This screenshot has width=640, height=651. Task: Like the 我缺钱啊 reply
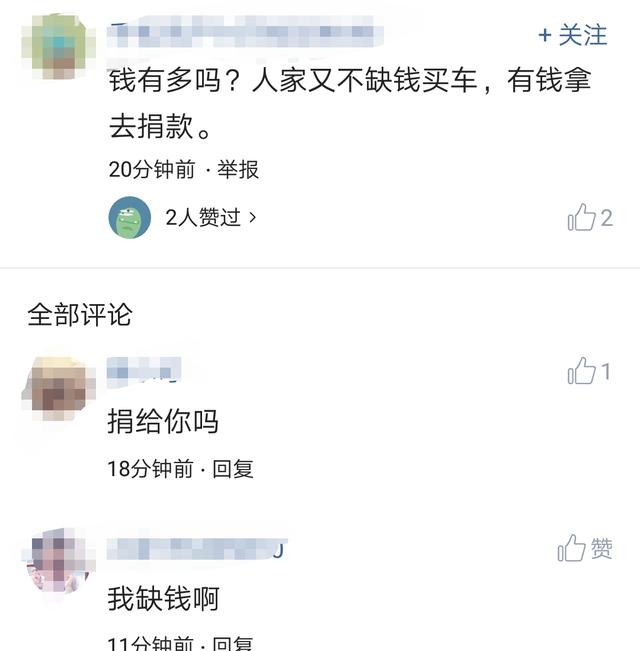(585, 548)
